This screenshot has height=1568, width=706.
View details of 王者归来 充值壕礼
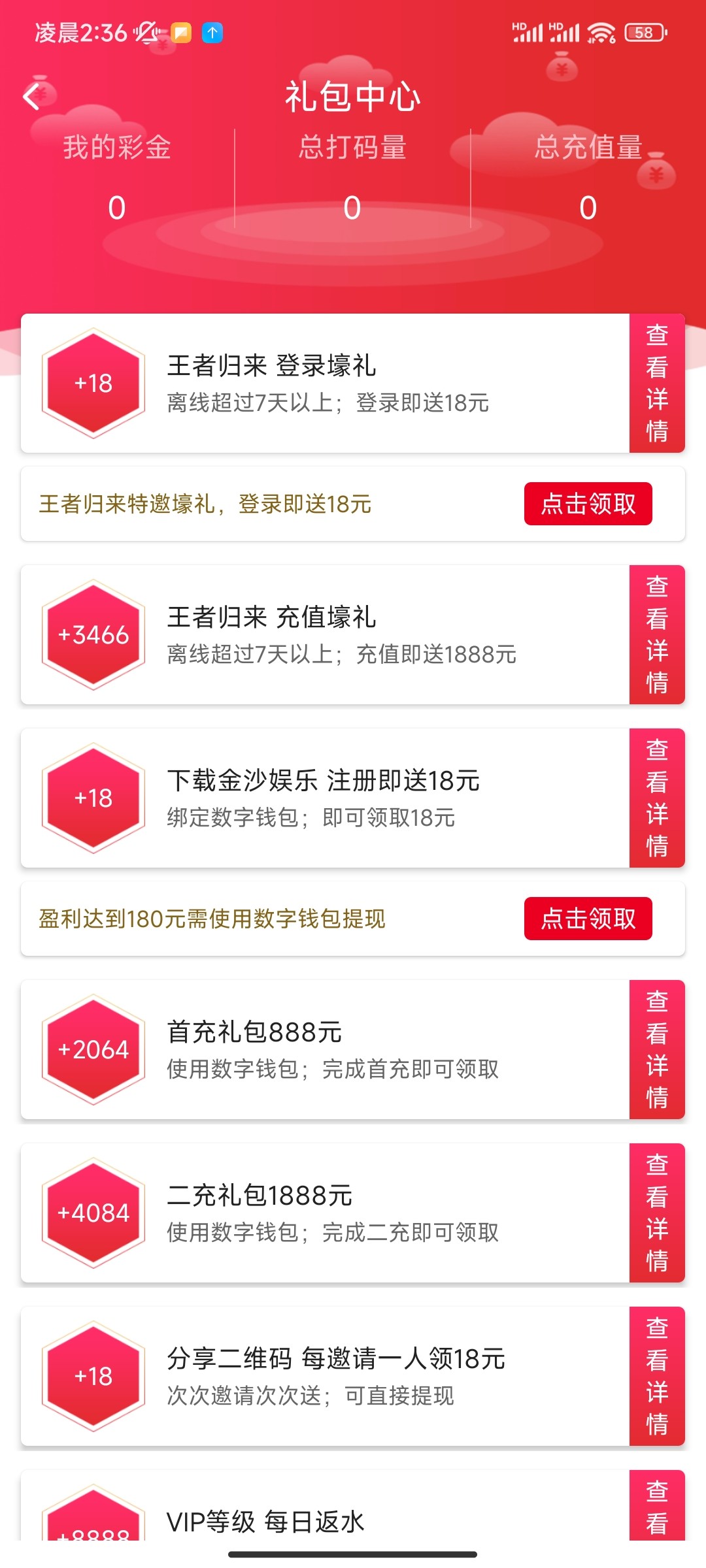point(656,635)
